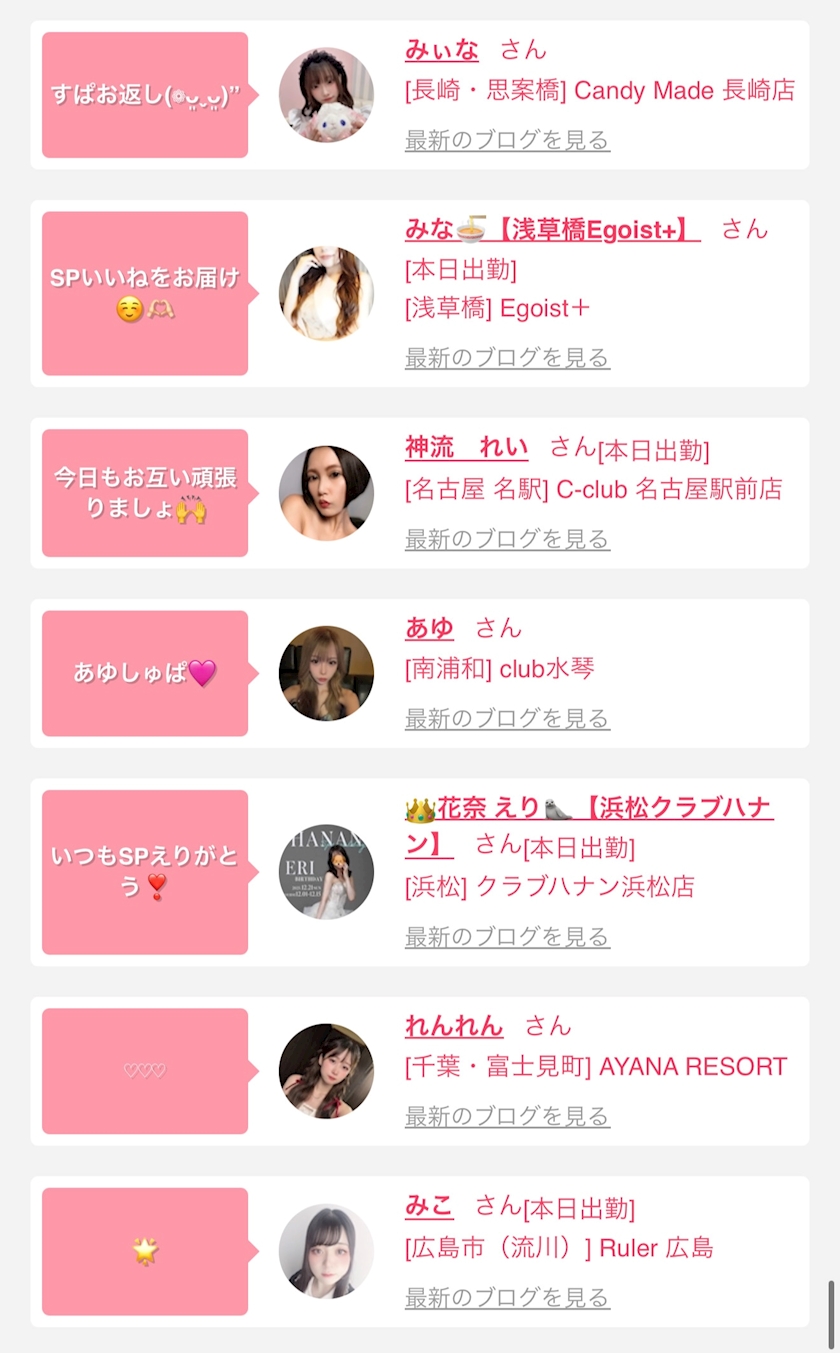
Task: View れんれん's latest blog
Action: click(x=507, y=1116)
